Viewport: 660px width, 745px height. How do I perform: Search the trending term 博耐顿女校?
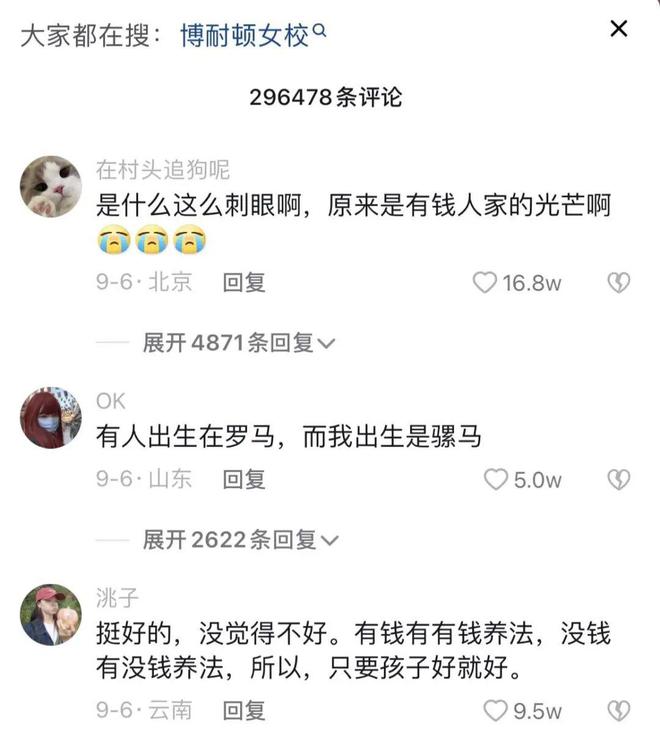pos(252,35)
